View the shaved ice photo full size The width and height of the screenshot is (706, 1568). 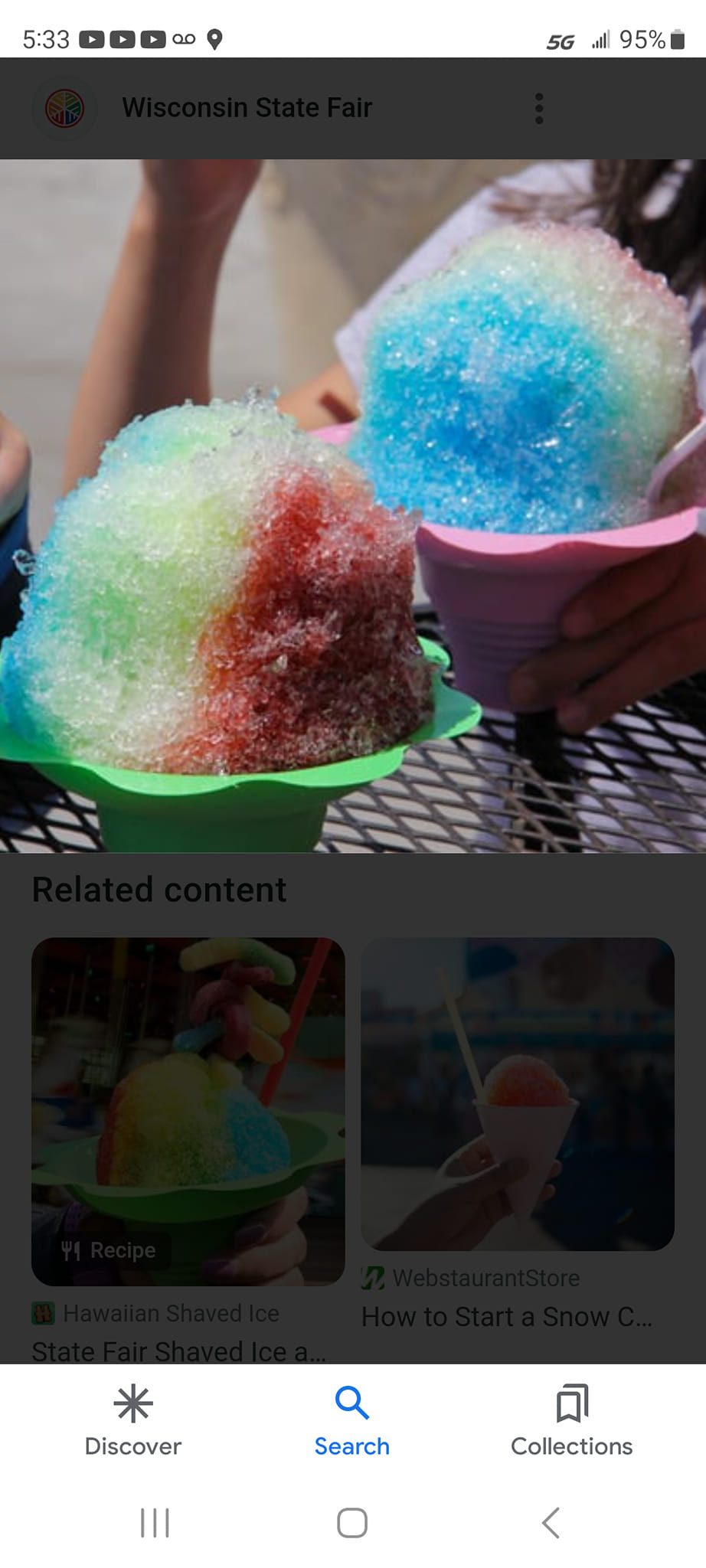tap(352, 505)
